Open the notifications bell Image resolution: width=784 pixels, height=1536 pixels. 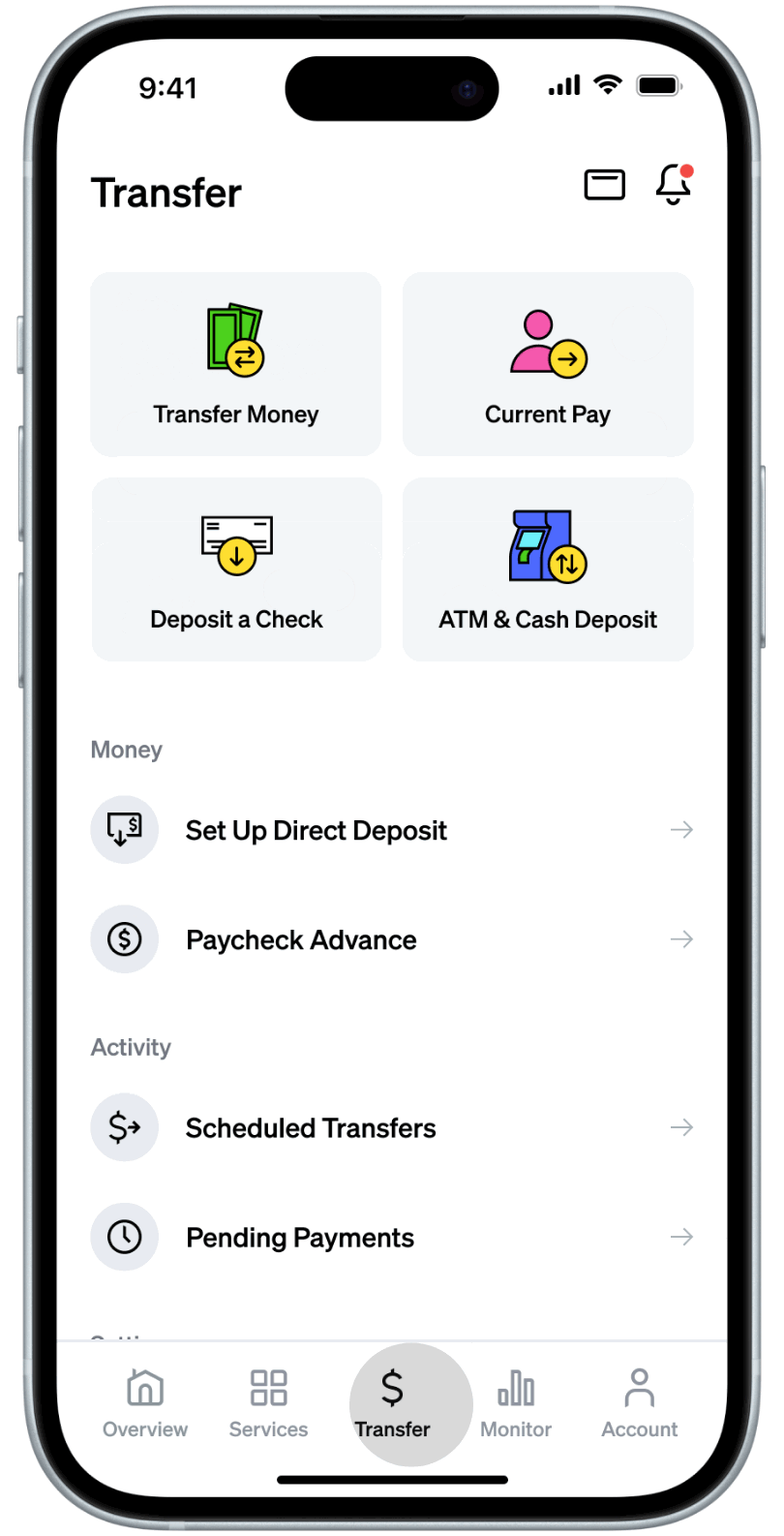click(x=673, y=184)
